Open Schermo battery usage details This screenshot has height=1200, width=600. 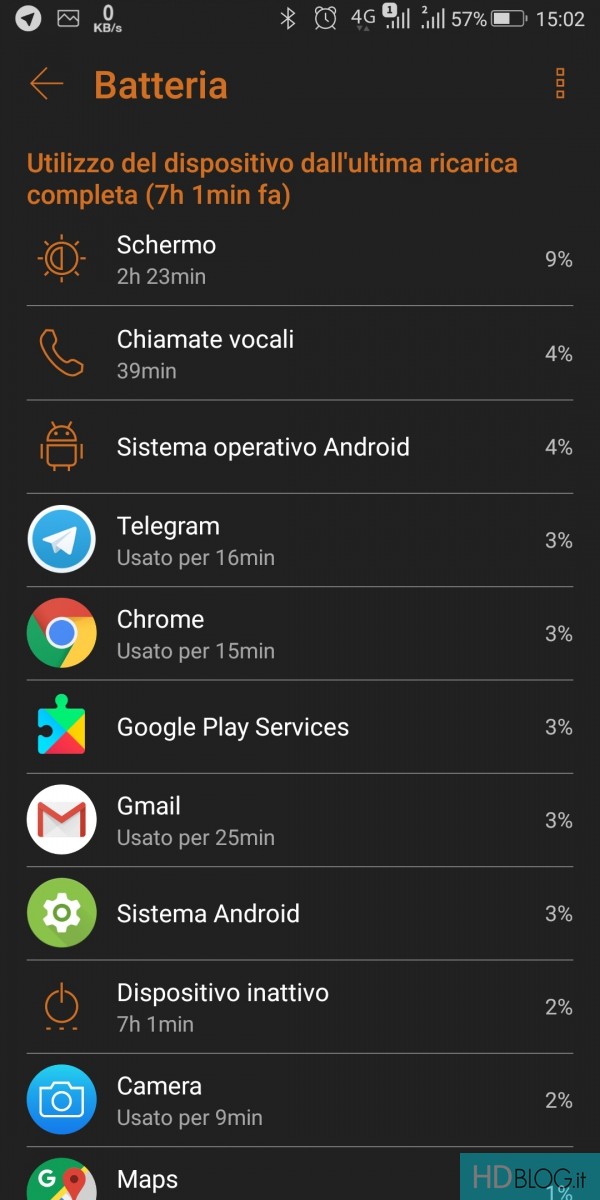point(300,260)
